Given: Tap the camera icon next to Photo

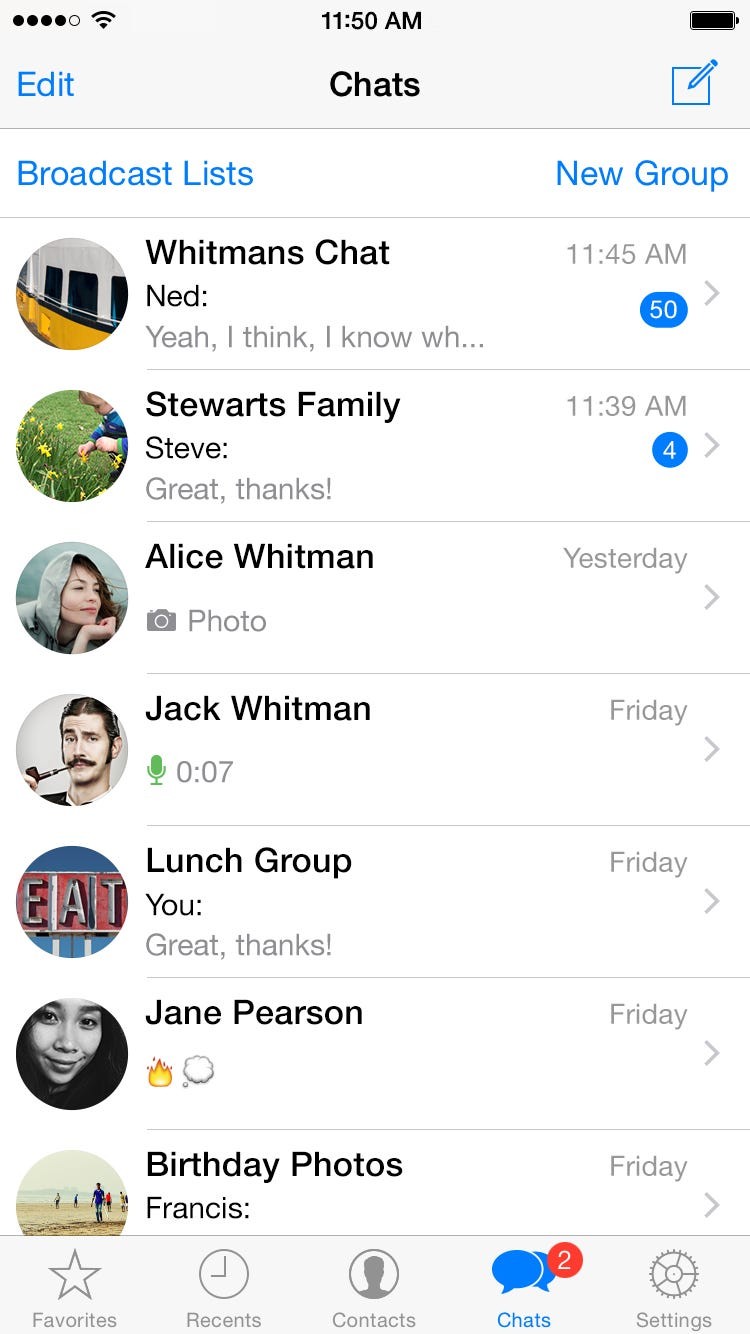Looking at the screenshot, I should pyautogui.click(x=163, y=621).
